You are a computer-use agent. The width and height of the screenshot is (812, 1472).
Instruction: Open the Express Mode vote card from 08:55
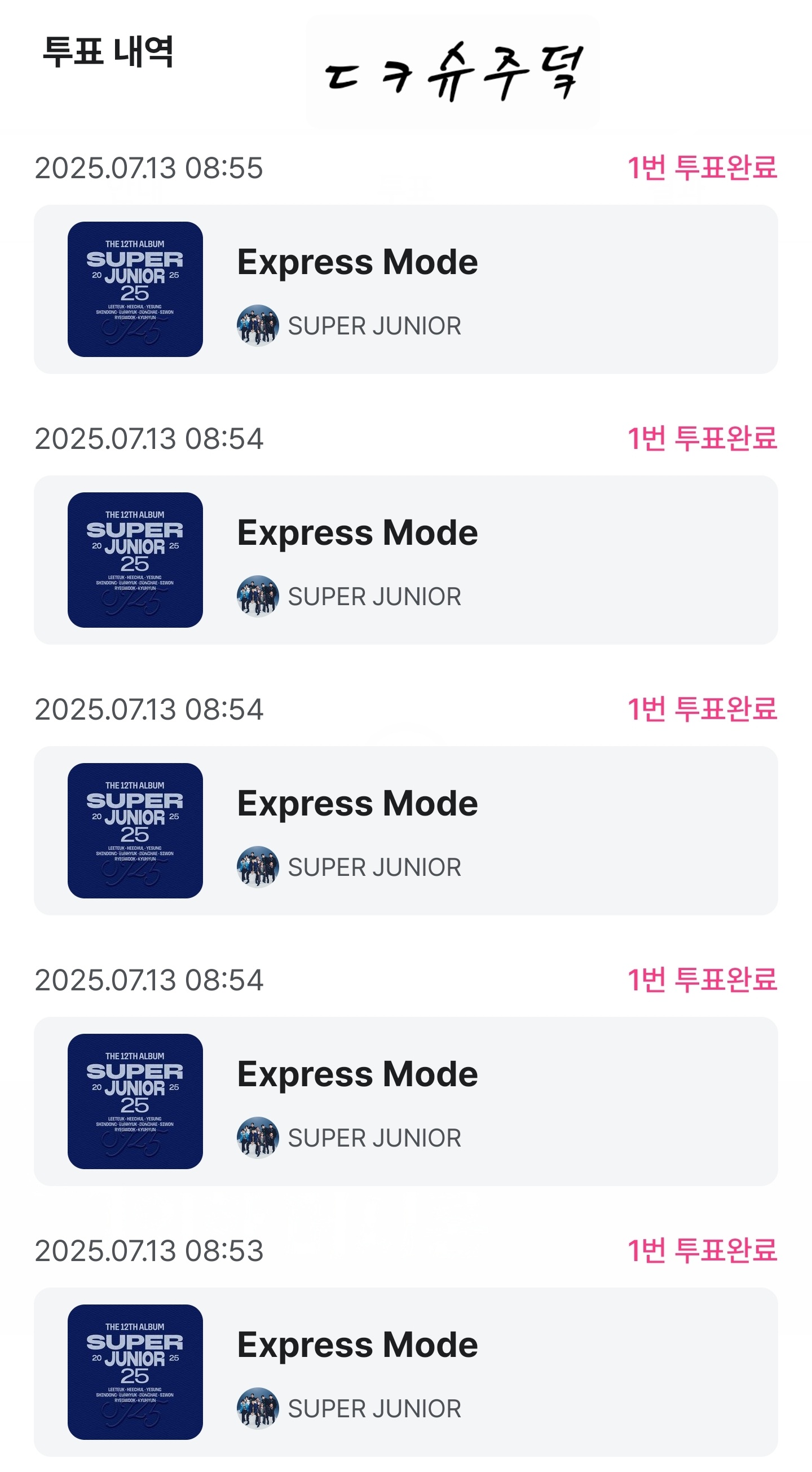tap(405, 289)
